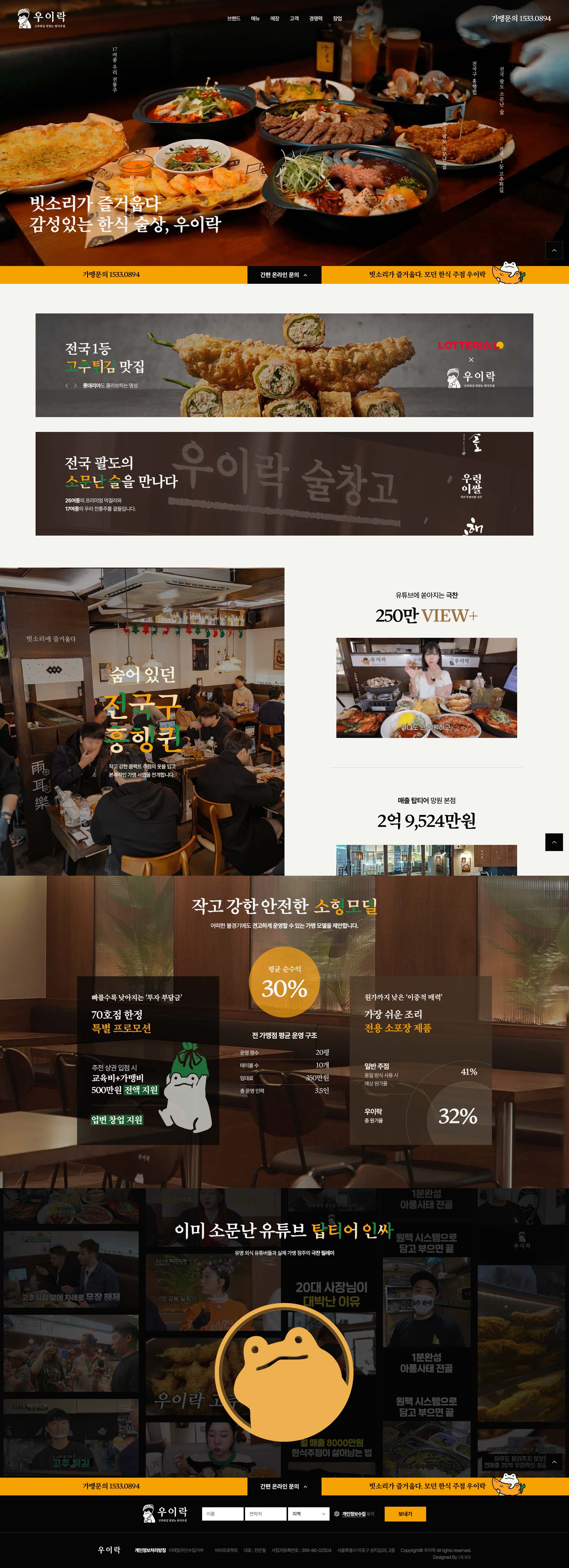The width and height of the screenshot is (569, 1568).
Task: Open the 개인정보처리방침 footer link
Action: coord(150,1550)
